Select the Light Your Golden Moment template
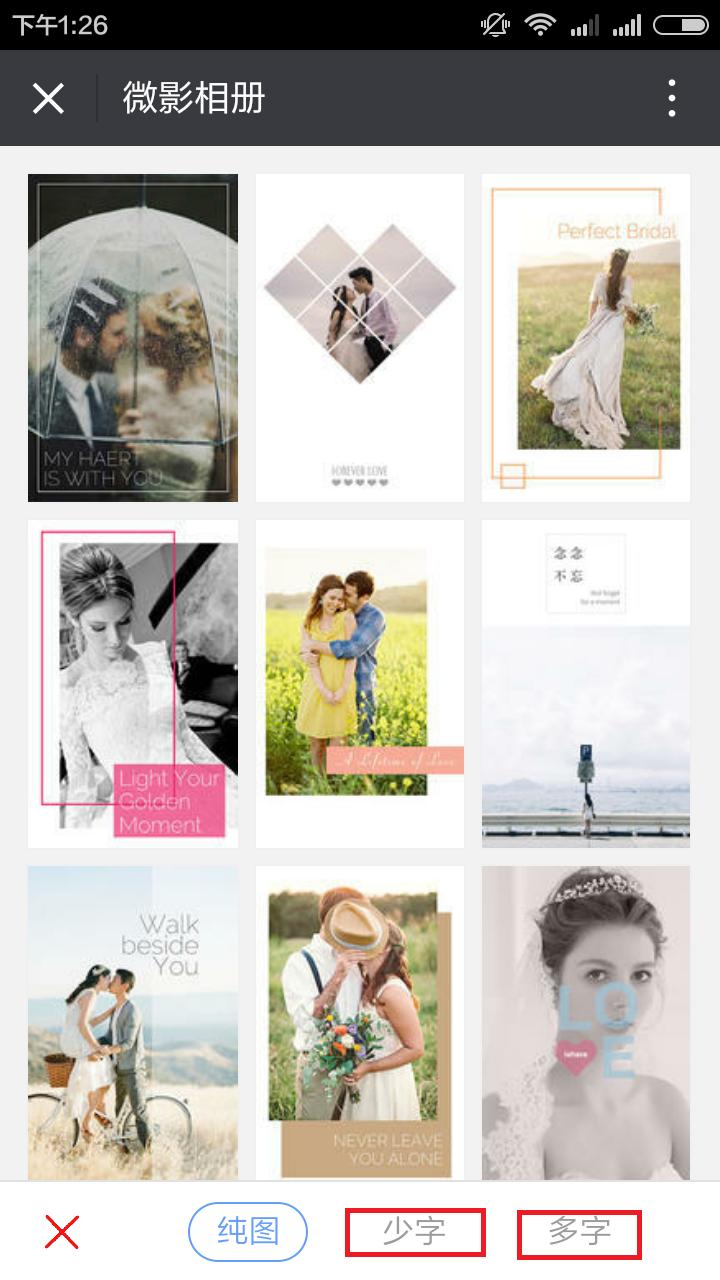This screenshot has width=720, height=1280. tap(133, 683)
